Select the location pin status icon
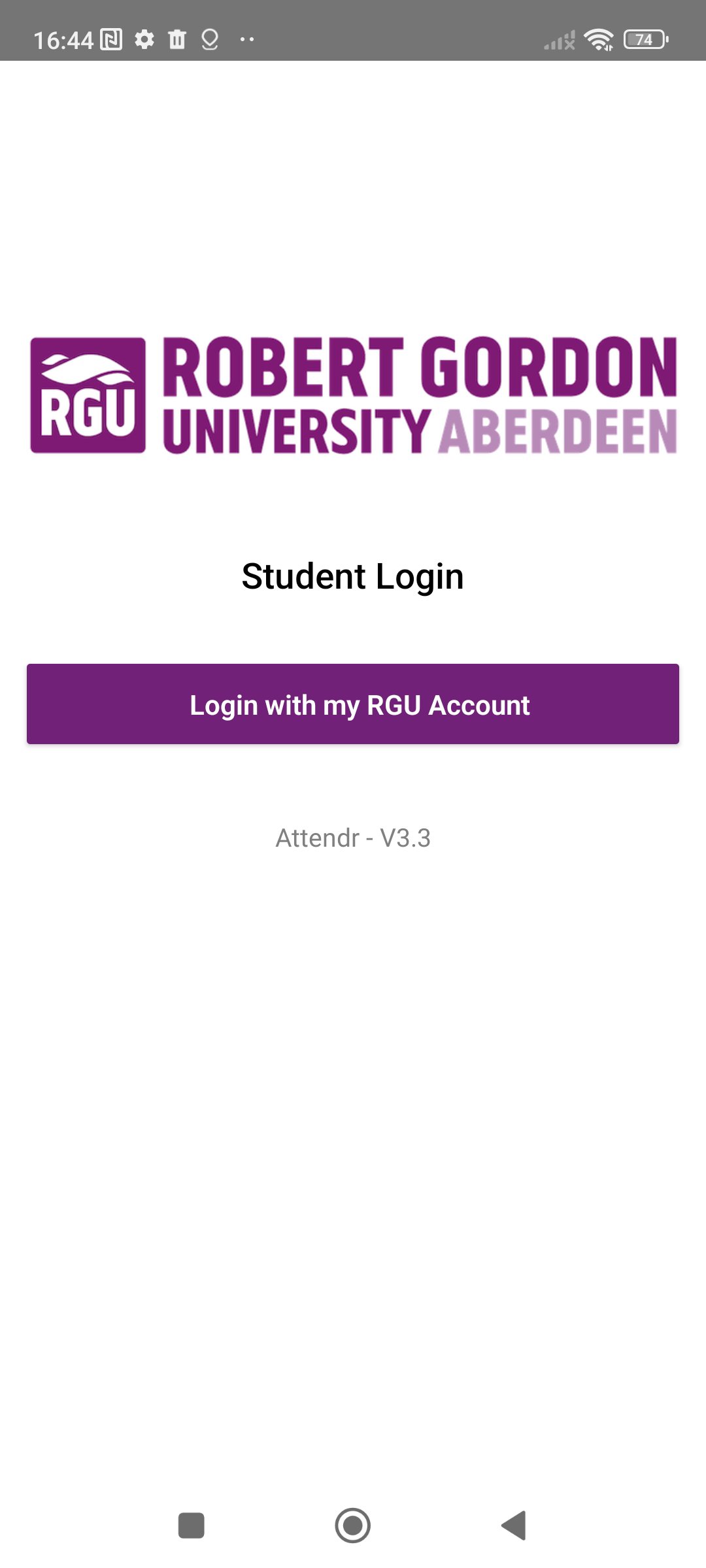This screenshot has width=706, height=1568. pyautogui.click(x=211, y=39)
